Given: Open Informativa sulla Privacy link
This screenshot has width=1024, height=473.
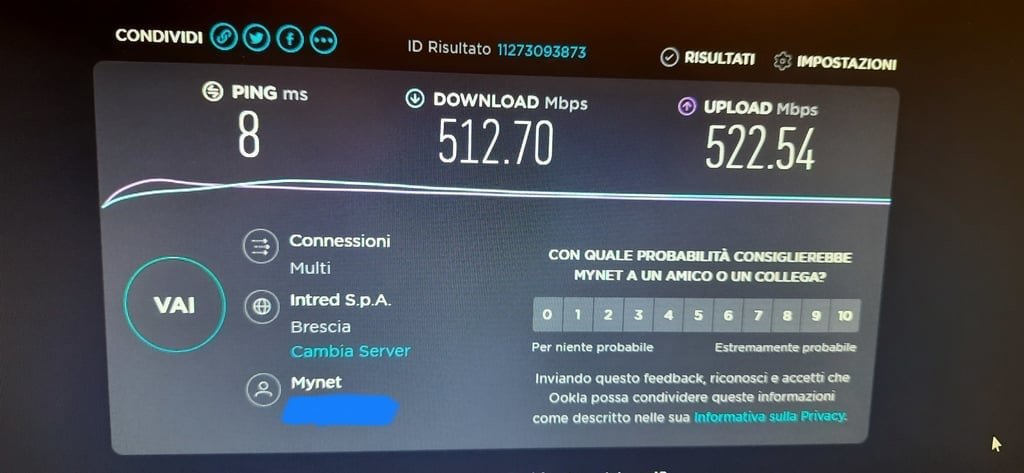Looking at the screenshot, I should coord(770,416).
